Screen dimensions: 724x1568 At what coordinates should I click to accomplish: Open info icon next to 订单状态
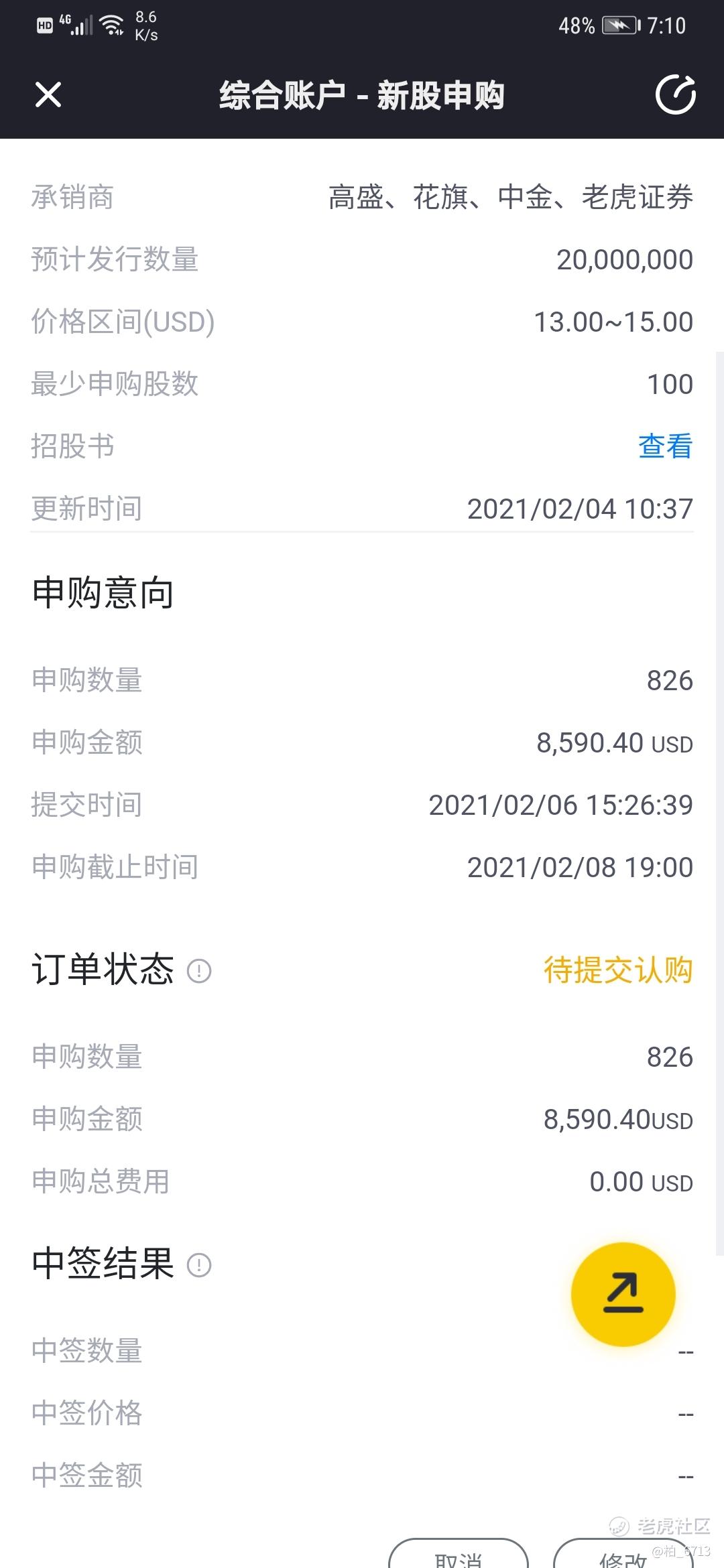click(199, 971)
